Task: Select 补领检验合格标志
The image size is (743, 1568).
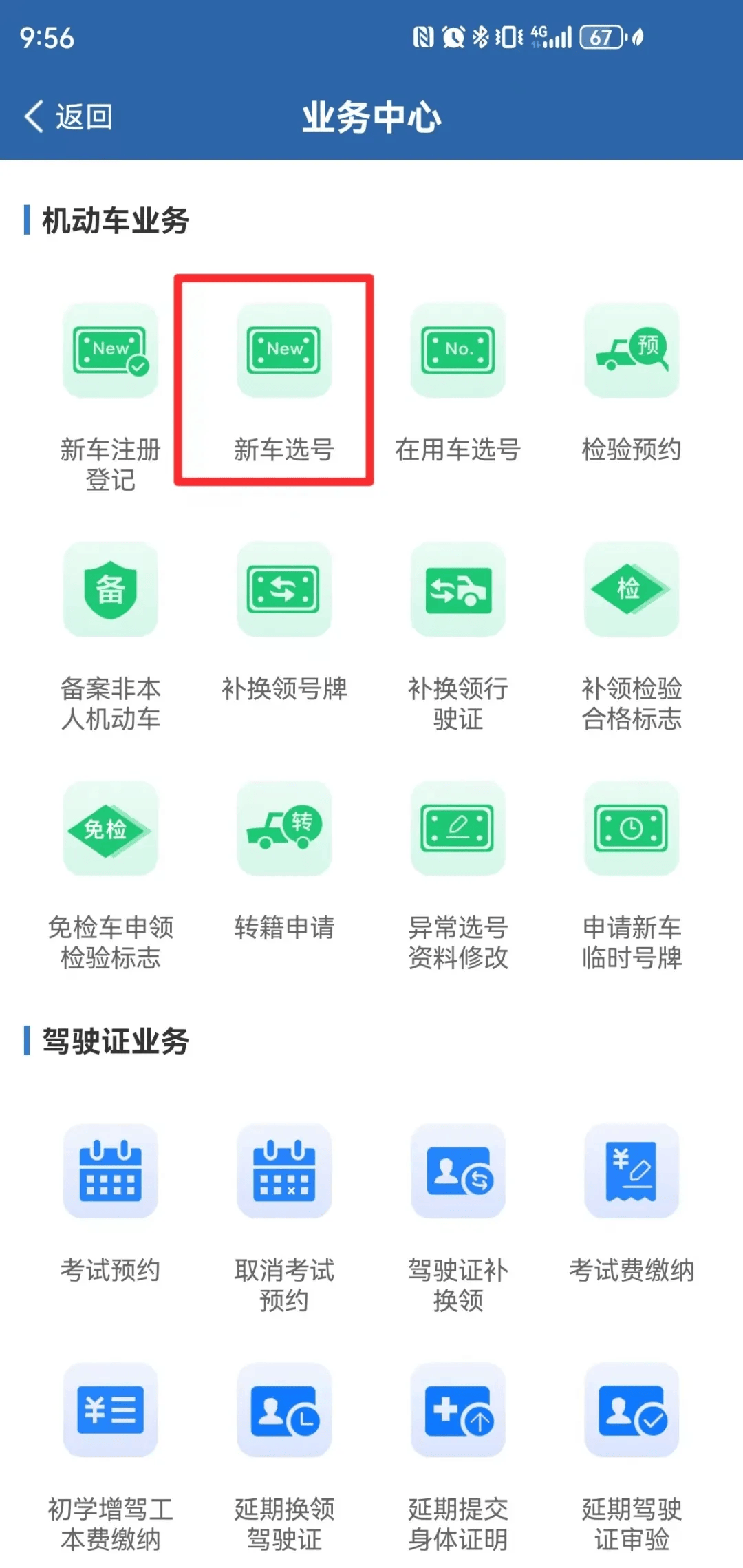Action: click(x=632, y=590)
